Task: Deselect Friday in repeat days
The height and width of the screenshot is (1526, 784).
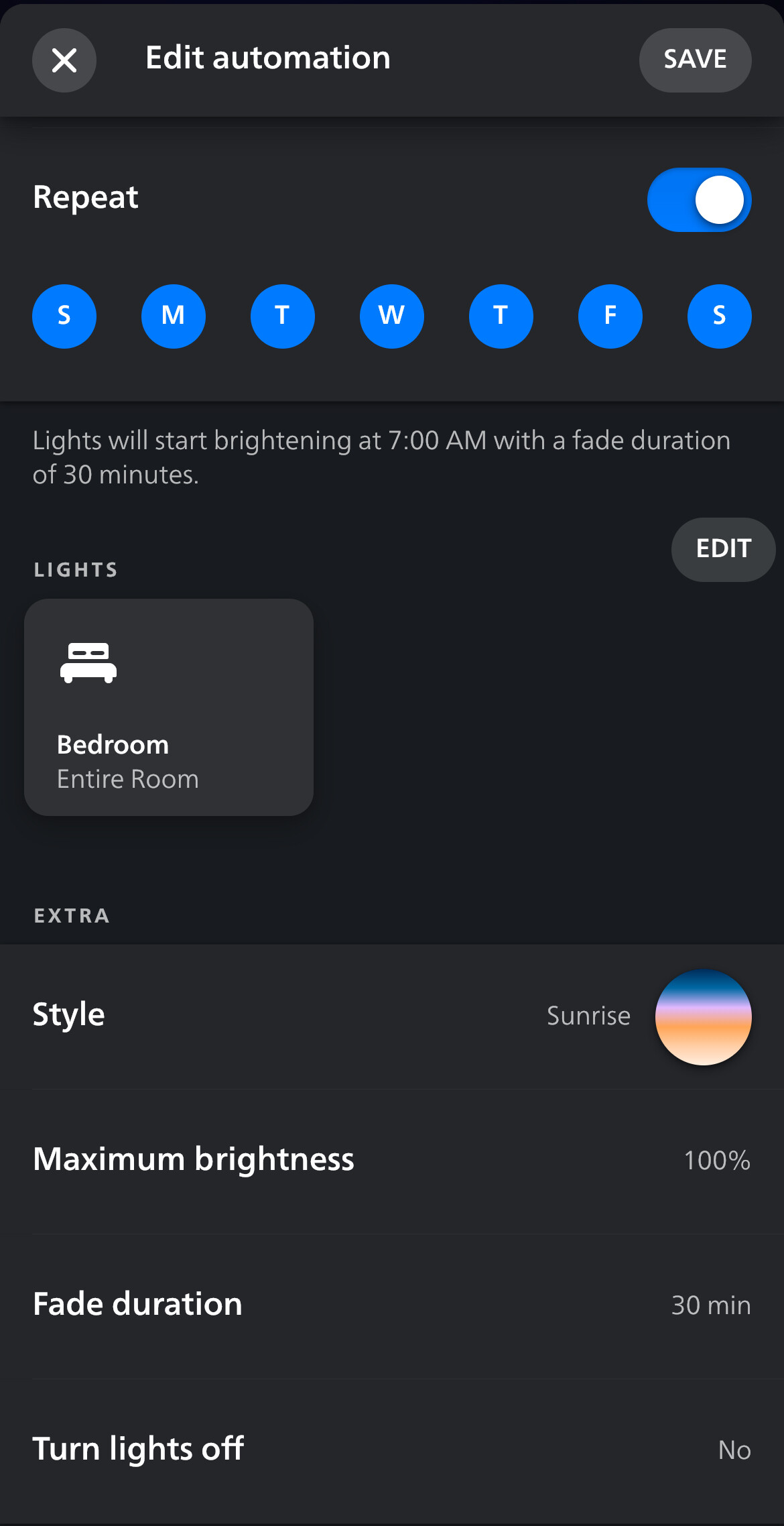Action: pos(610,316)
